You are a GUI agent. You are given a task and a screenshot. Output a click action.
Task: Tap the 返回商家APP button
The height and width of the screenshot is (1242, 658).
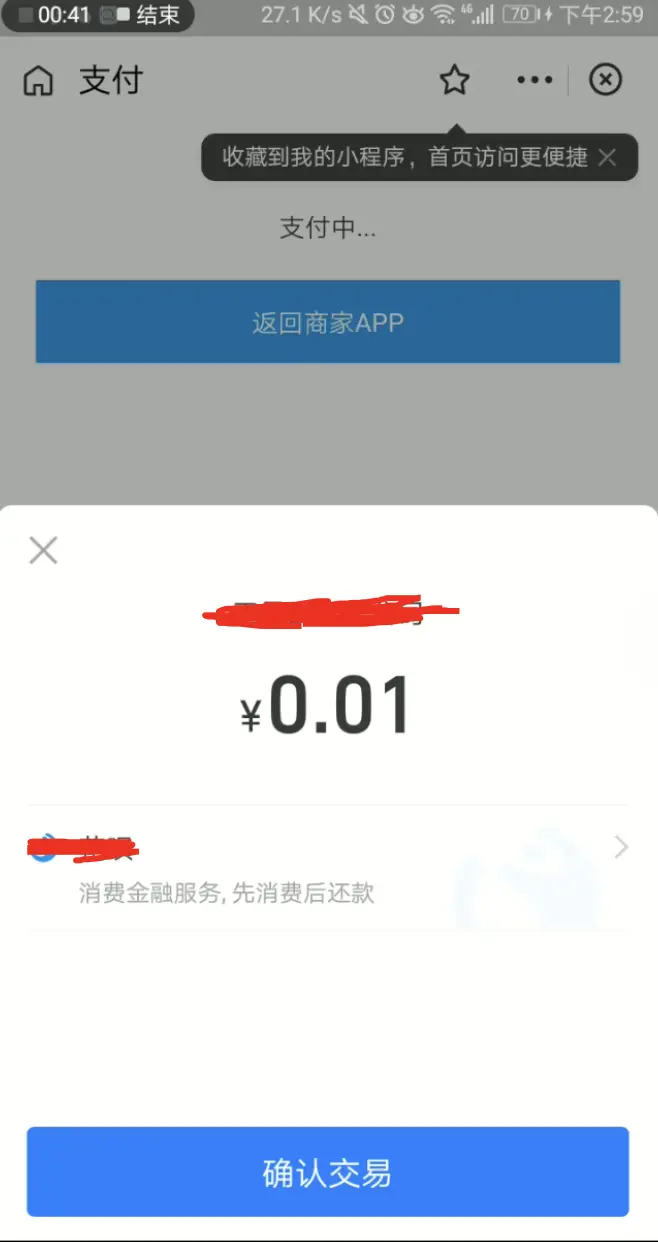[x=327, y=322]
